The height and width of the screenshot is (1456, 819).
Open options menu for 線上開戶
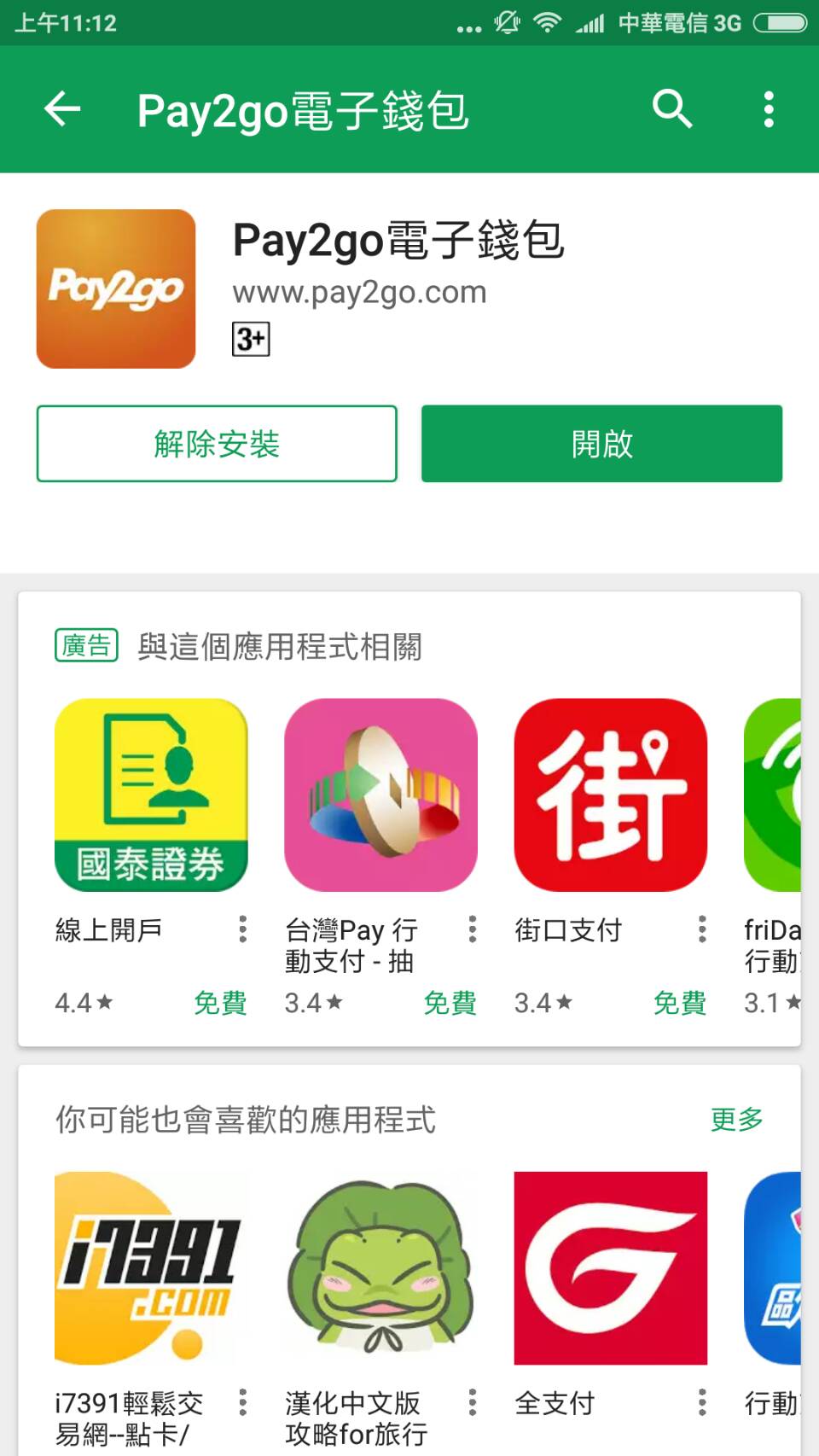[x=243, y=929]
